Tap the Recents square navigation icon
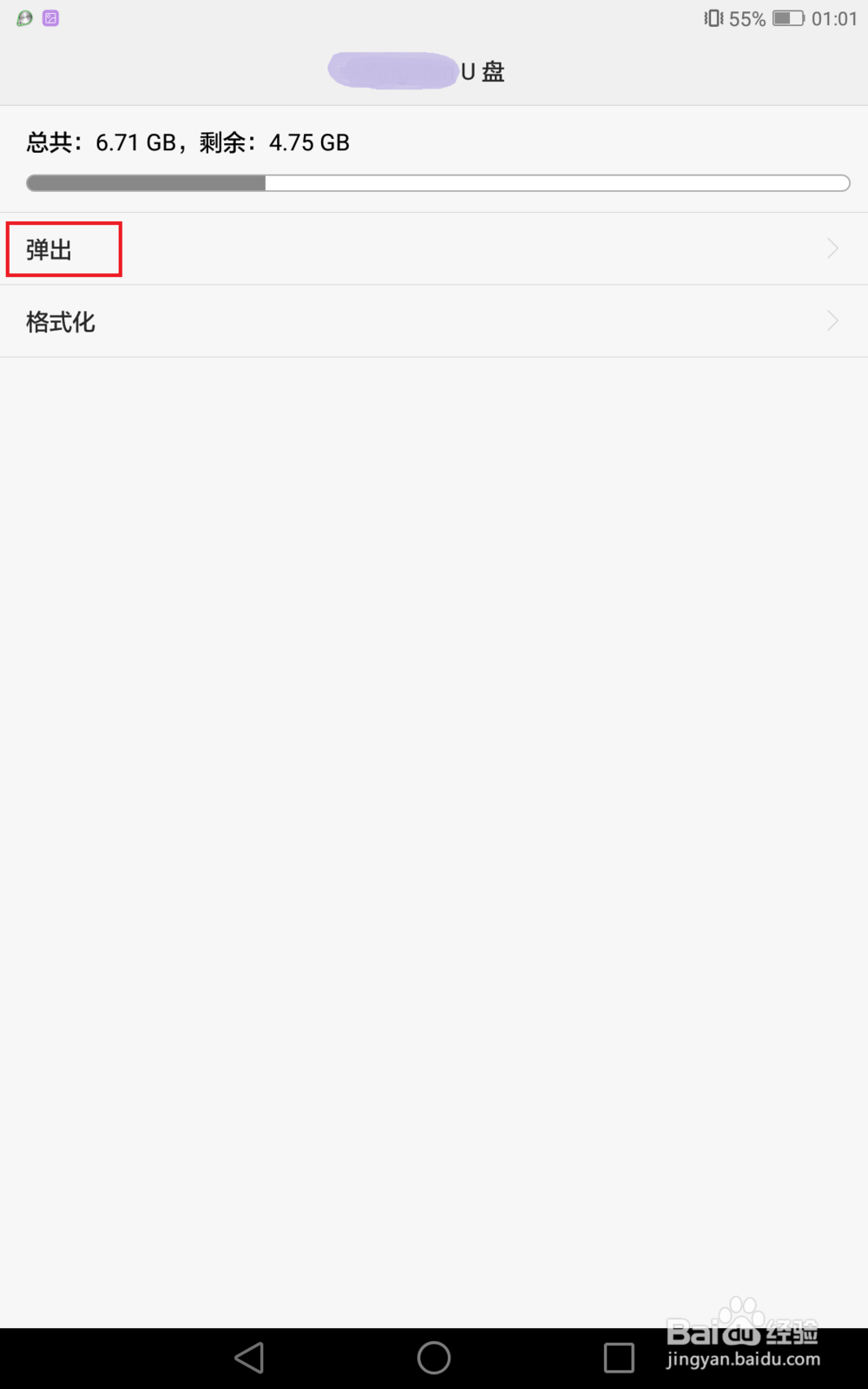The image size is (868, 1389). 619,1357
